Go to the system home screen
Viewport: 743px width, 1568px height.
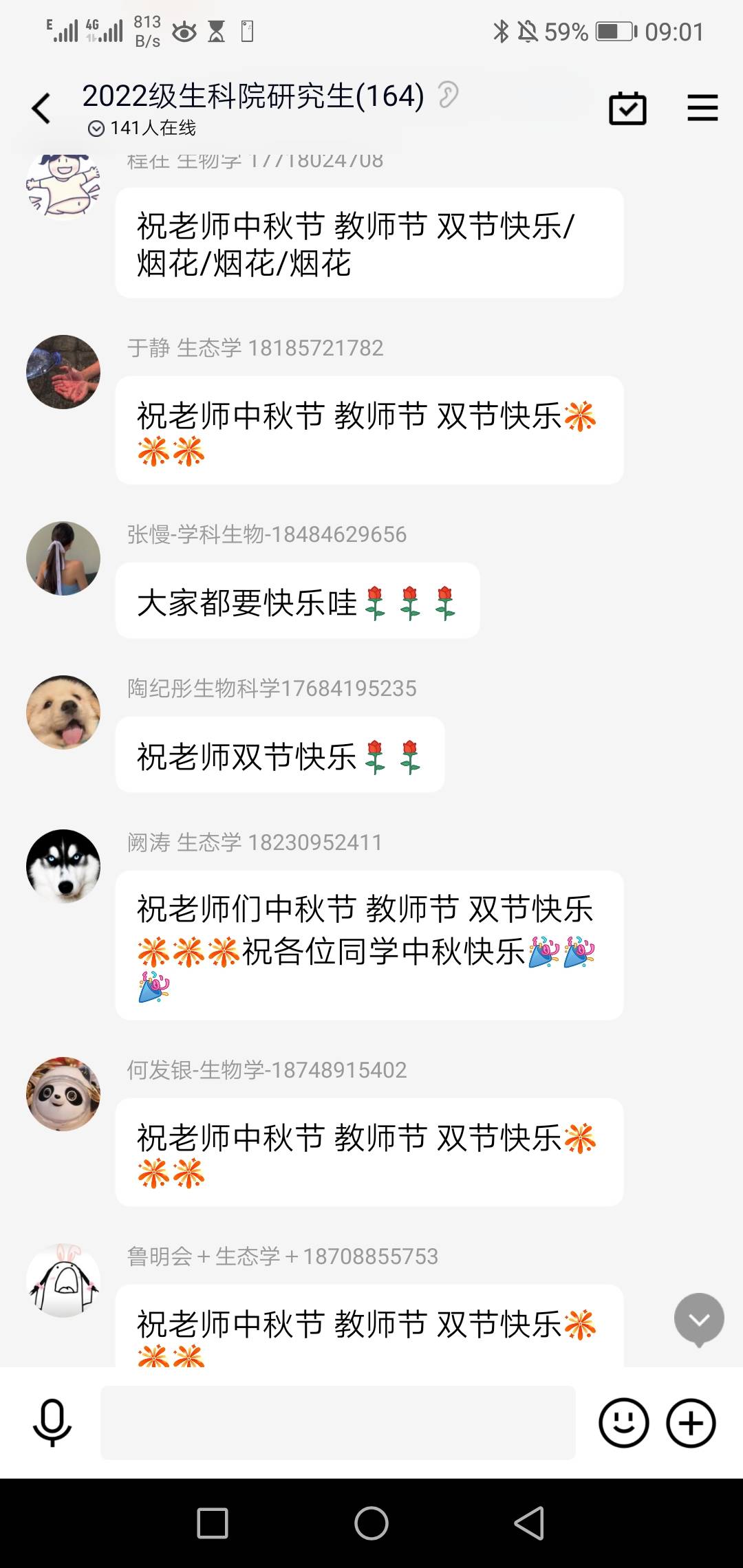pyautogui.click(x=371, y=1523)
